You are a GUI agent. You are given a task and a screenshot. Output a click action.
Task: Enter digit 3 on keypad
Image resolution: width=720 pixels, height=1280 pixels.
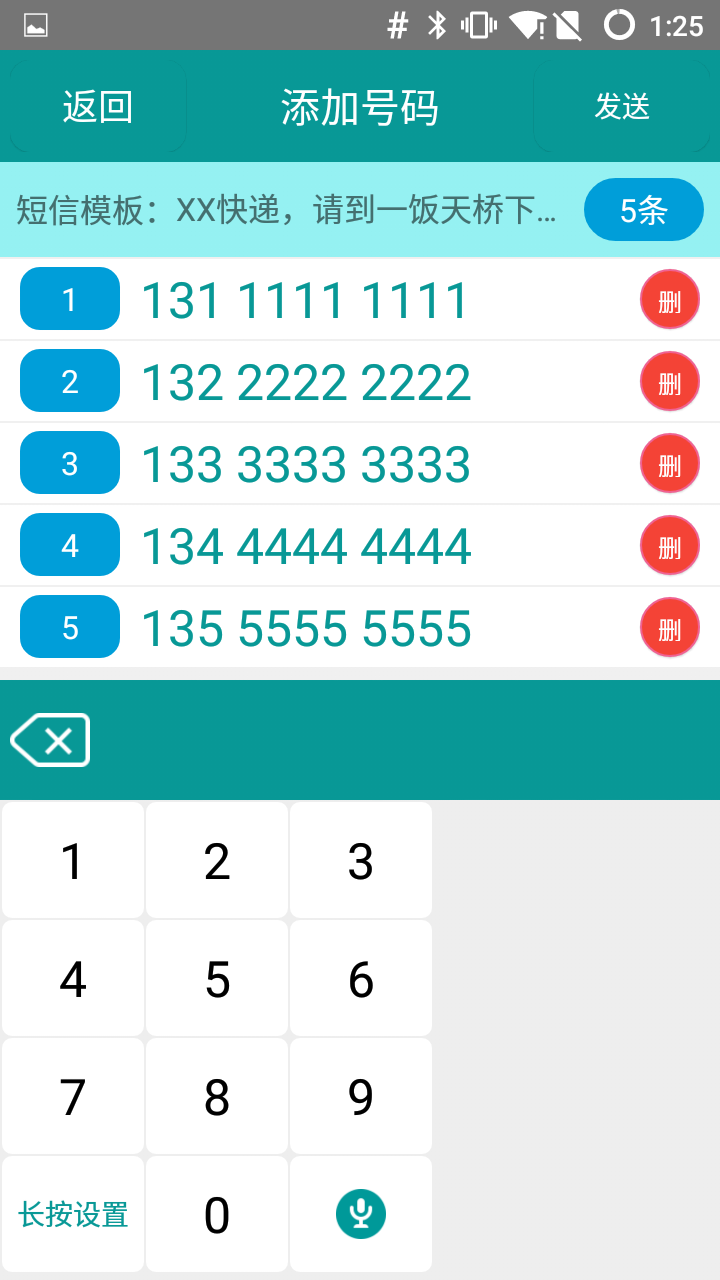tap(361, 860)
